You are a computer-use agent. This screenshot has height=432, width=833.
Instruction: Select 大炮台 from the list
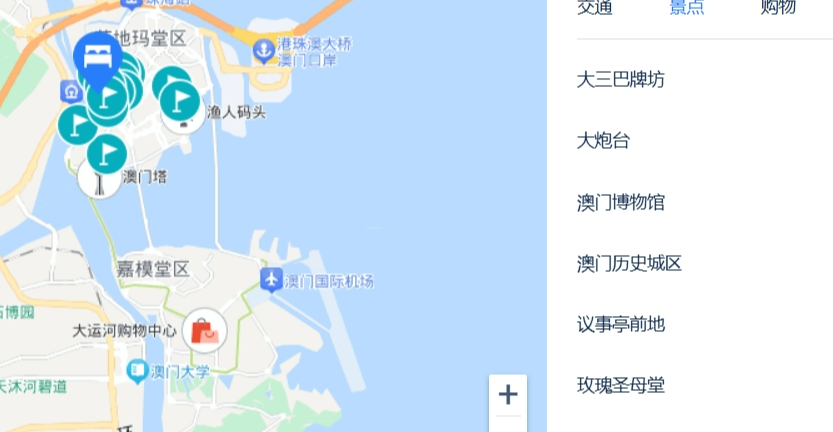pos(604,140)
